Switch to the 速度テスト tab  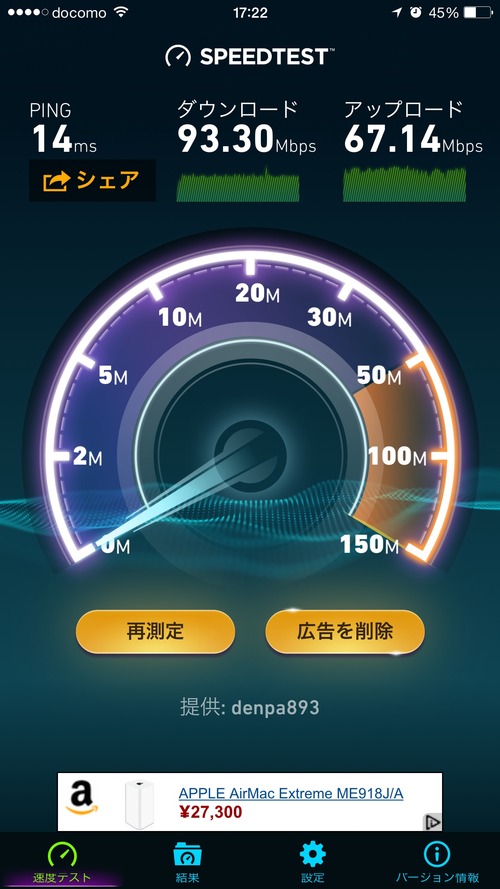click(x=62, y=861)
